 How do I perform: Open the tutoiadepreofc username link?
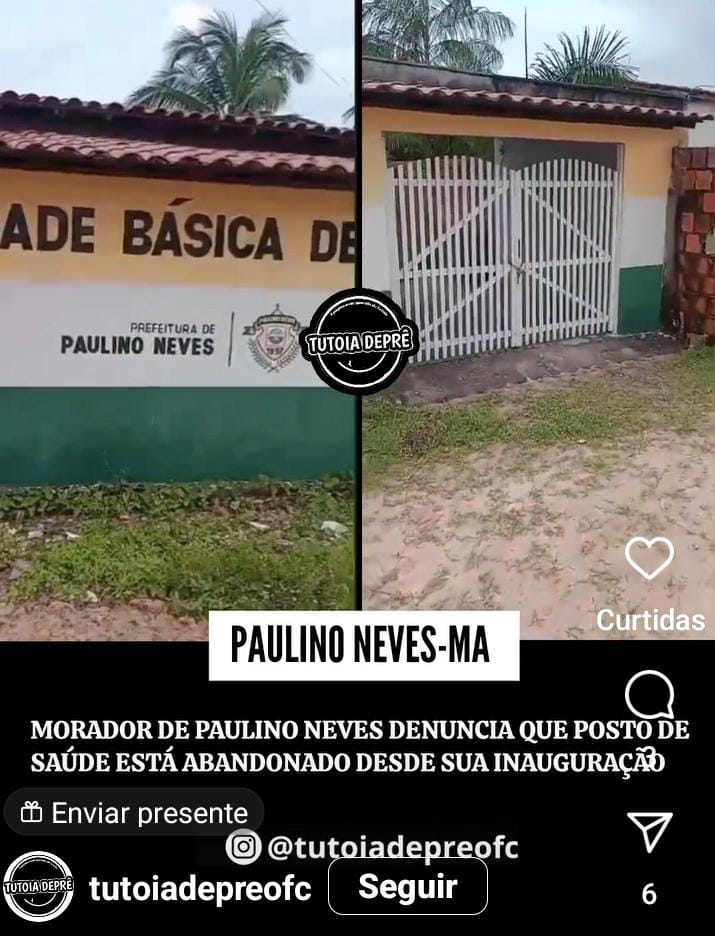tap(200, 888)
